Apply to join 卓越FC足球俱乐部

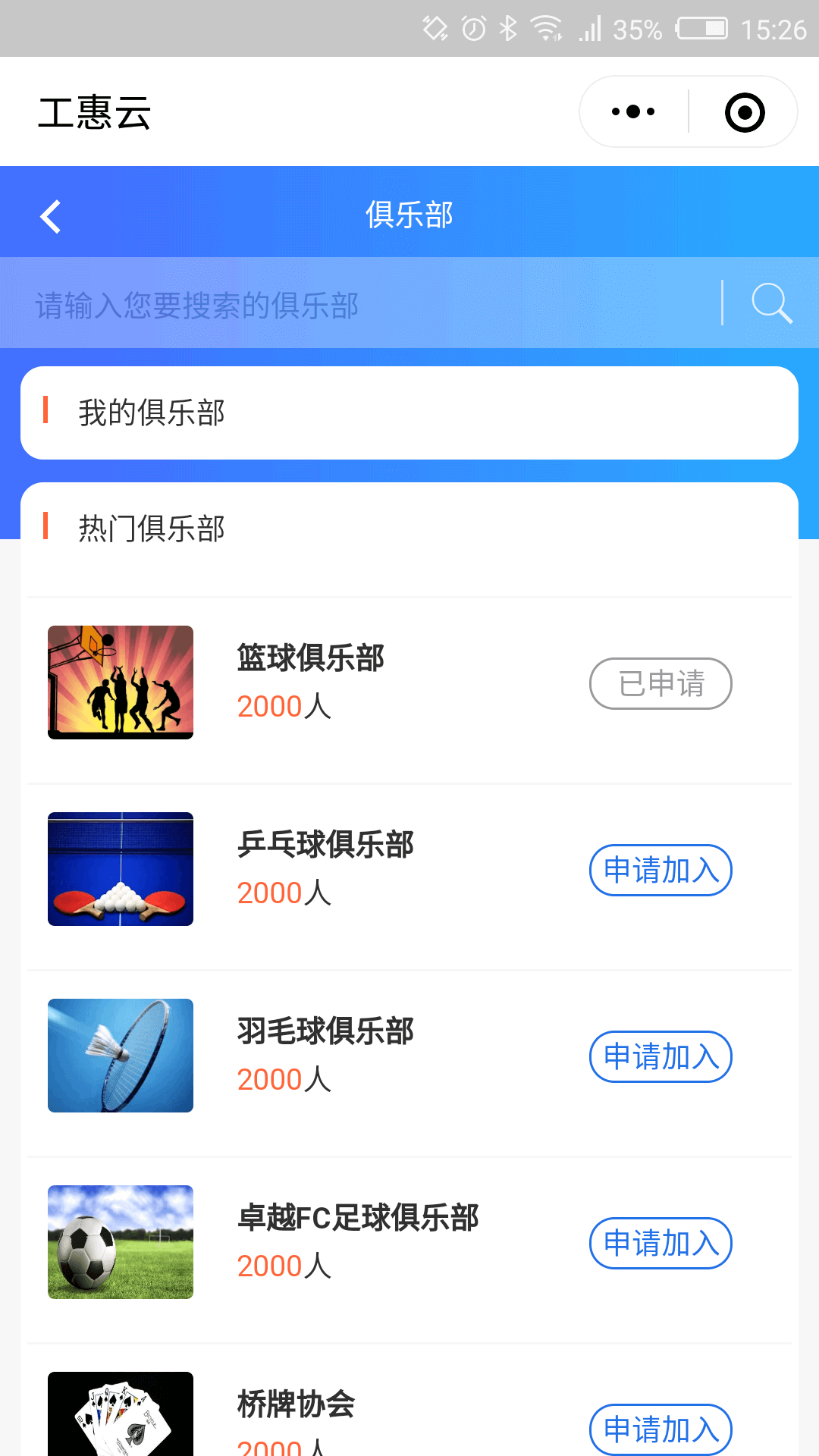click(x=661, y=1243)
